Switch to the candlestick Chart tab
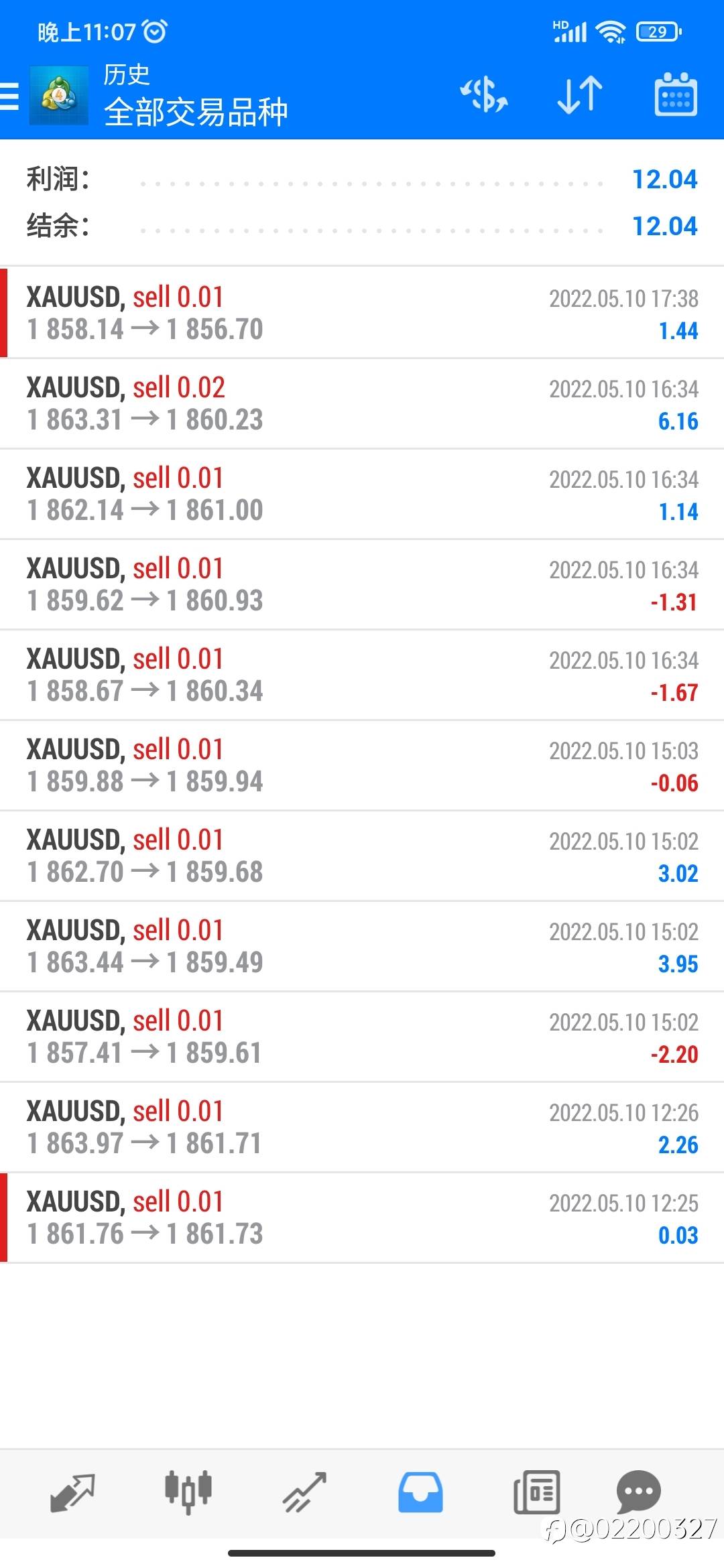This screenshot has height=1568, width=724. pyautogui.click(x=188, y=1493)
